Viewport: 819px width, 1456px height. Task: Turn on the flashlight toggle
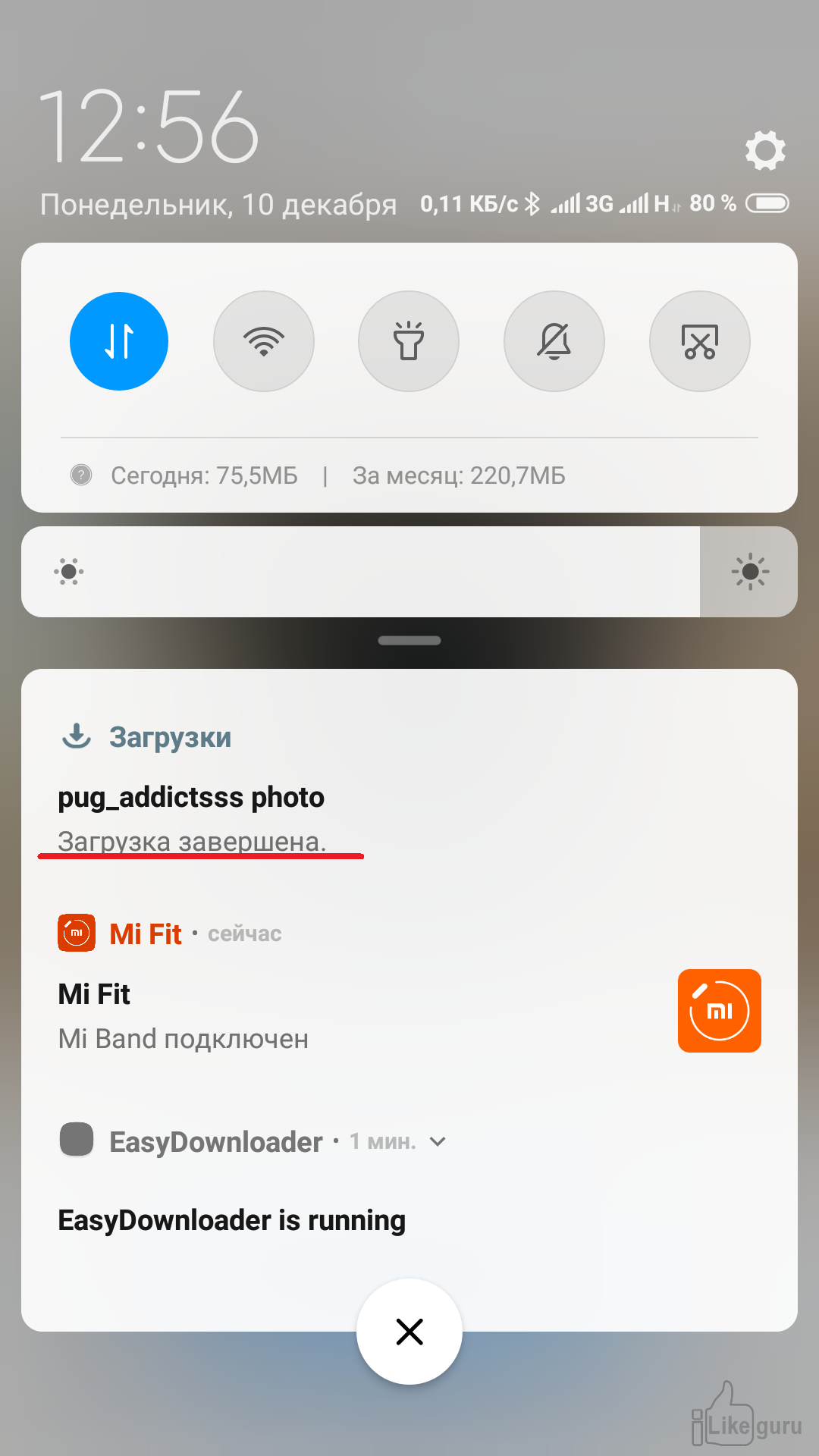409,341
